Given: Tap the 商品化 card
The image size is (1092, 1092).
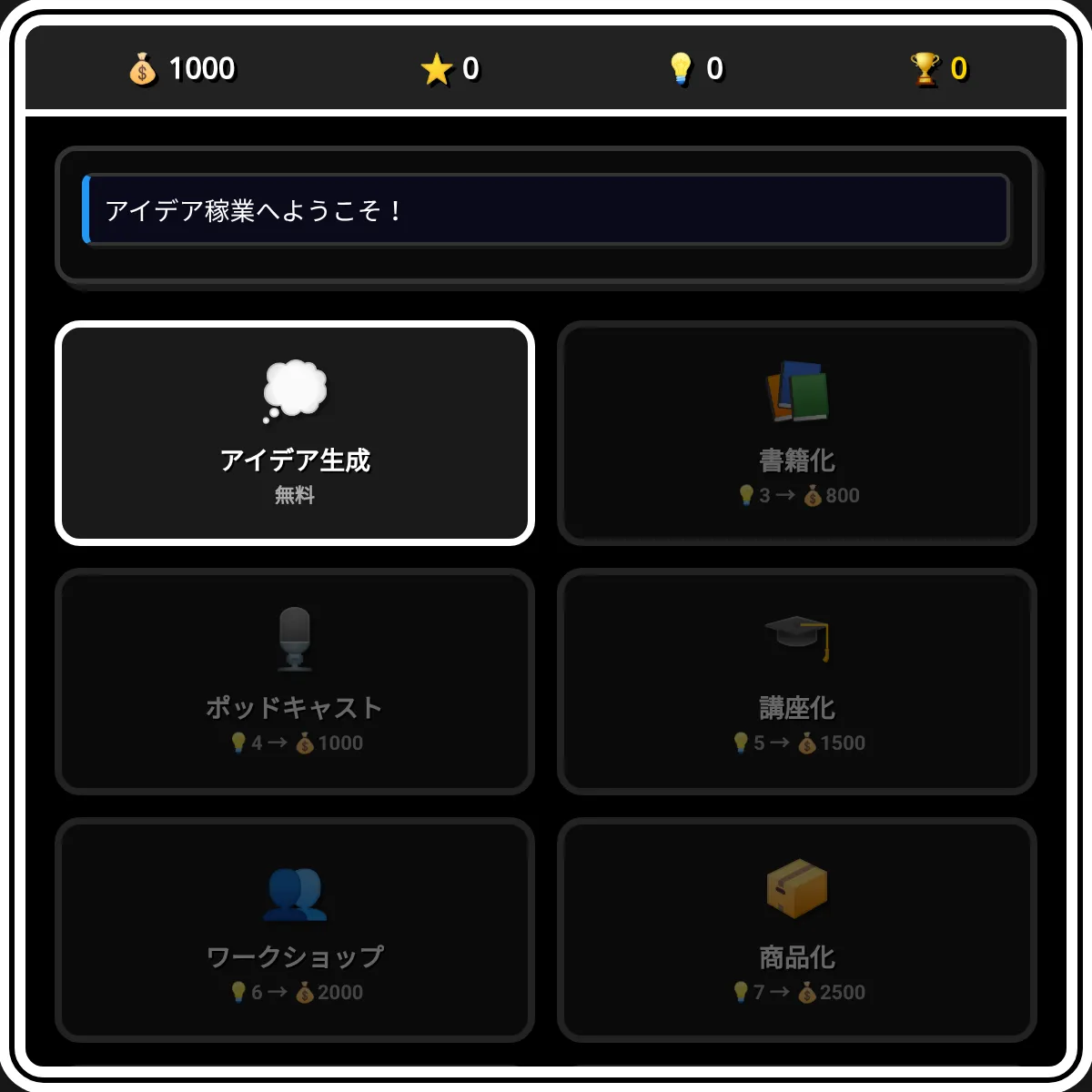Looking at the screenshot, I should [x=796, y=930].
